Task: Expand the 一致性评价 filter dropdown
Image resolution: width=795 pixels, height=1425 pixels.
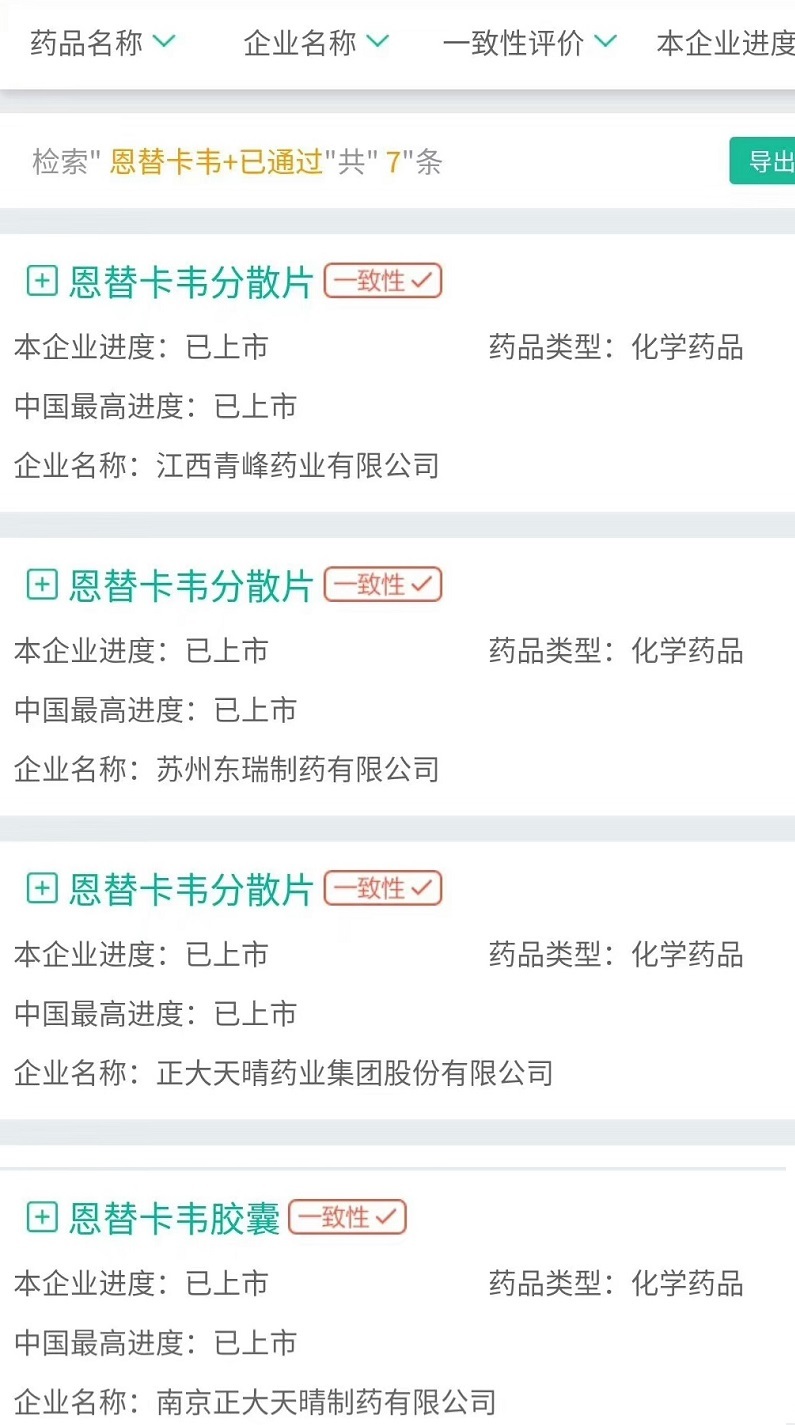Action: [529, 43]
